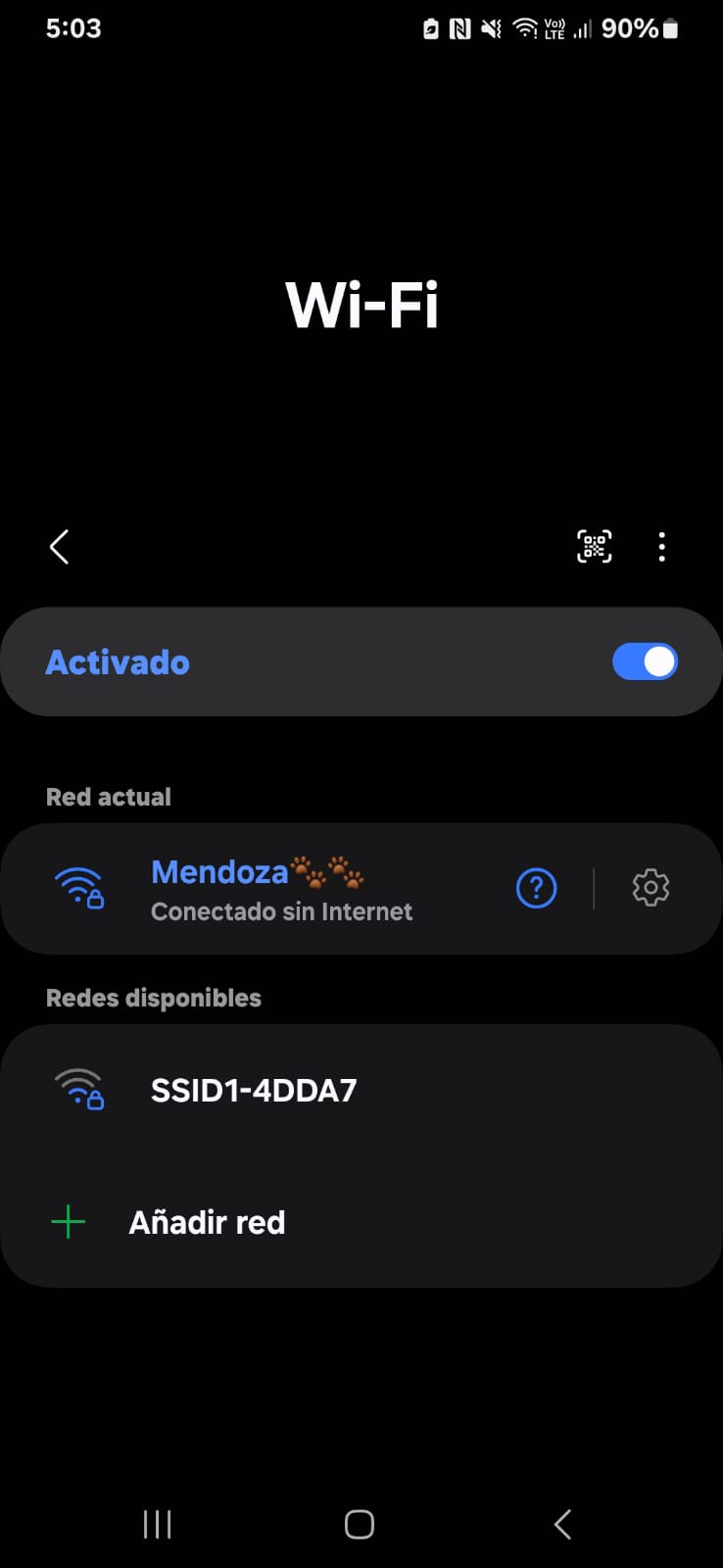Go back from the Wi-Fi settings
The width and height of the screenshot is (723, 1568).
(x=60, y=547)
